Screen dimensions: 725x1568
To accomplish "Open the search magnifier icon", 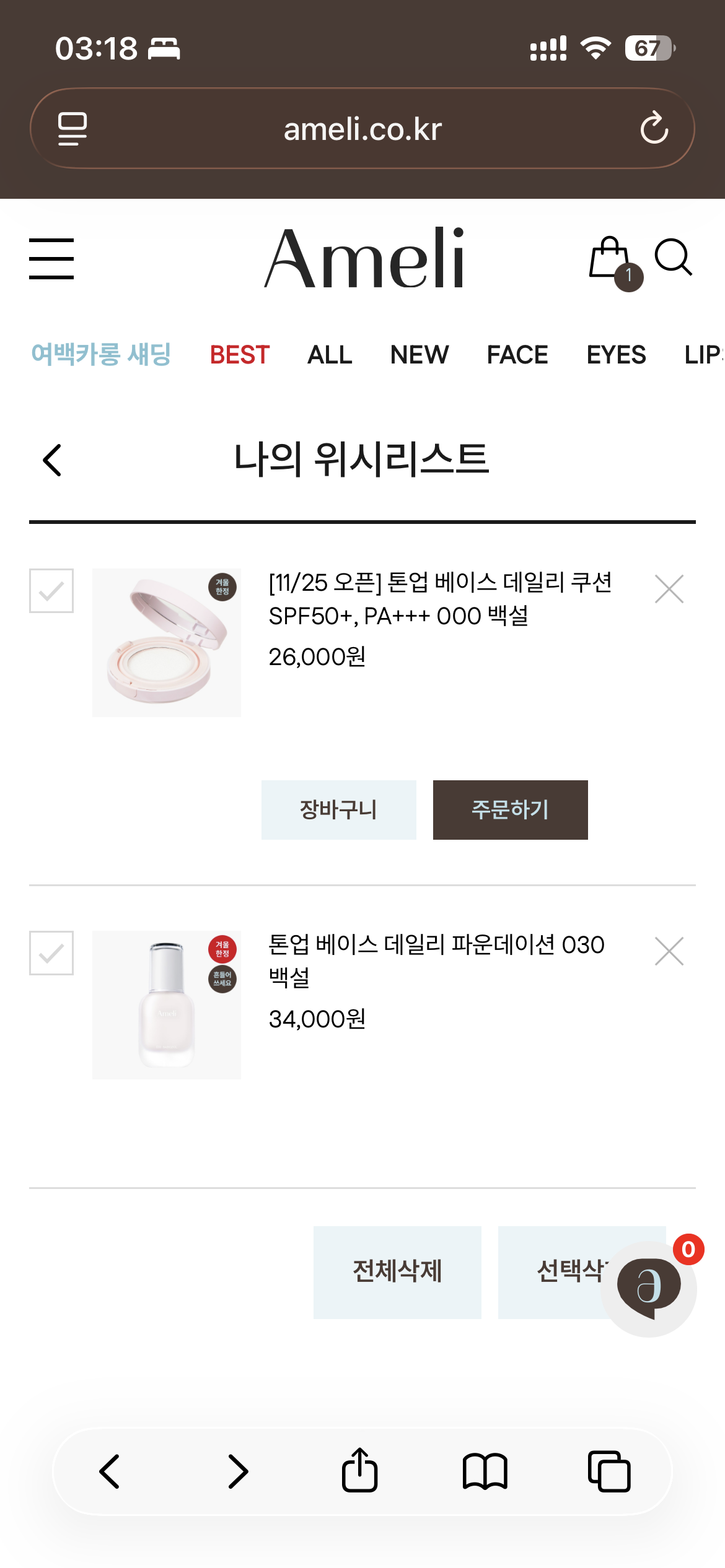I will (673, 256).
